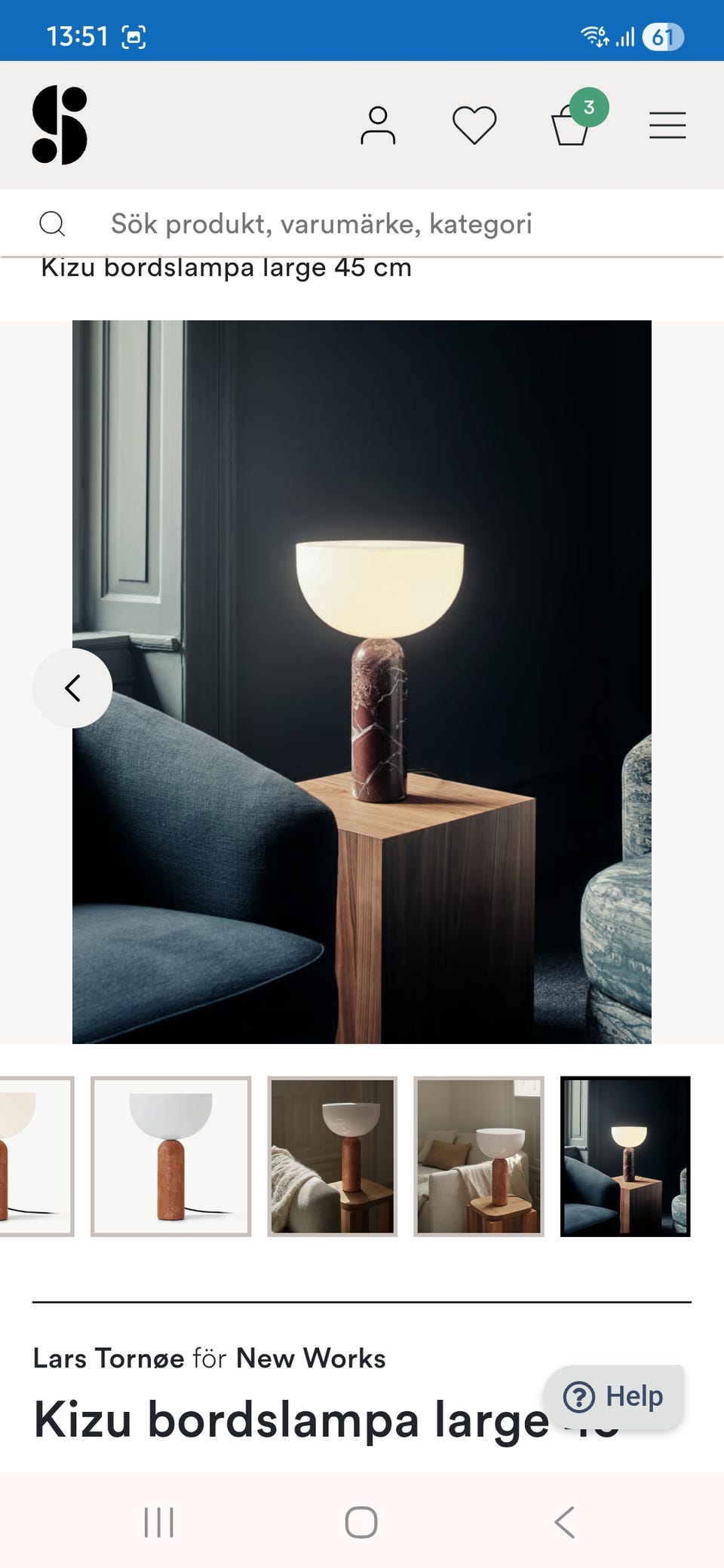Go to previous product image with left chevron

[x=72, y=687]
